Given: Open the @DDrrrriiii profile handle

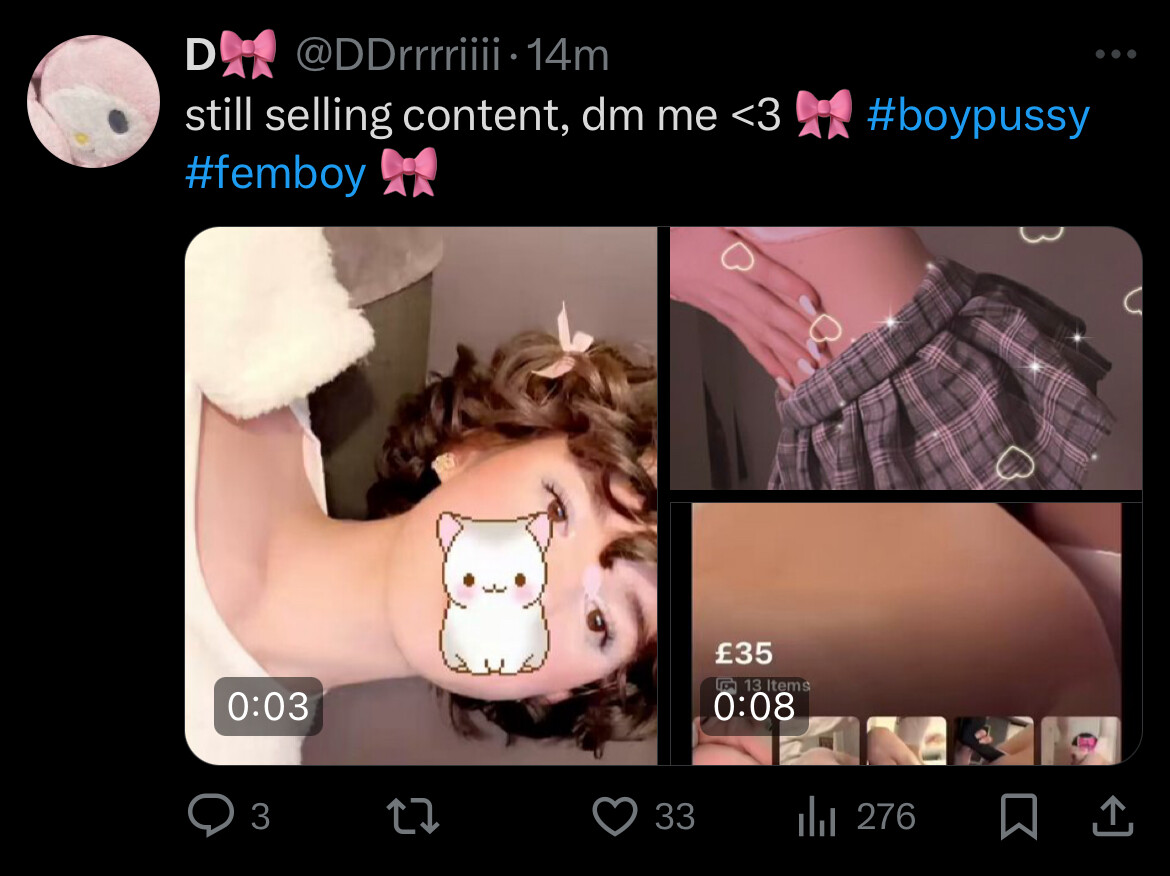Looking at the screenshot, I should pyautogui.click(x=396, y=56).
